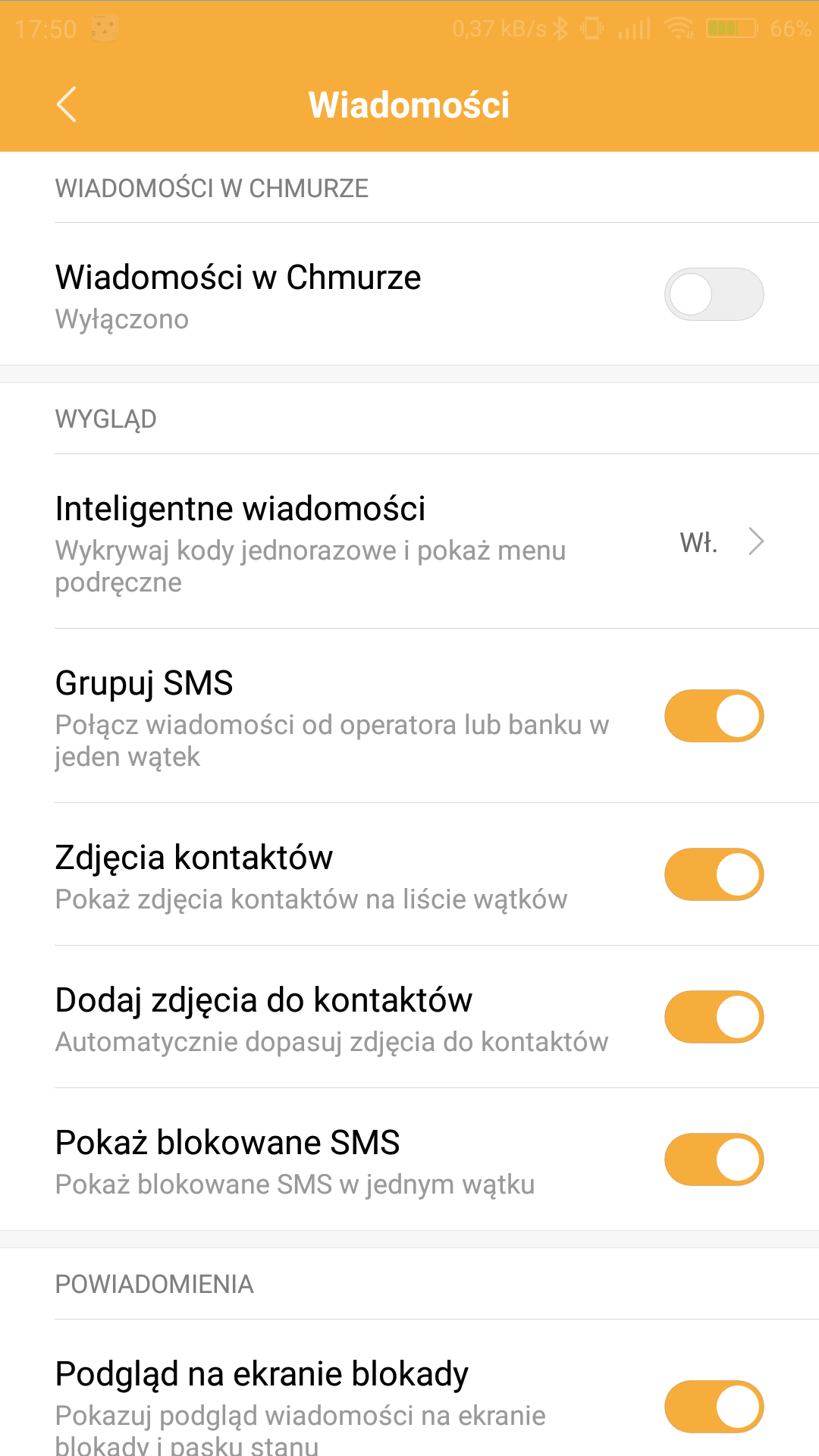The width and height of the screenshot is (819, 1456).
Task: Go back from Wiadomości settings
Action: coord(67,104)
